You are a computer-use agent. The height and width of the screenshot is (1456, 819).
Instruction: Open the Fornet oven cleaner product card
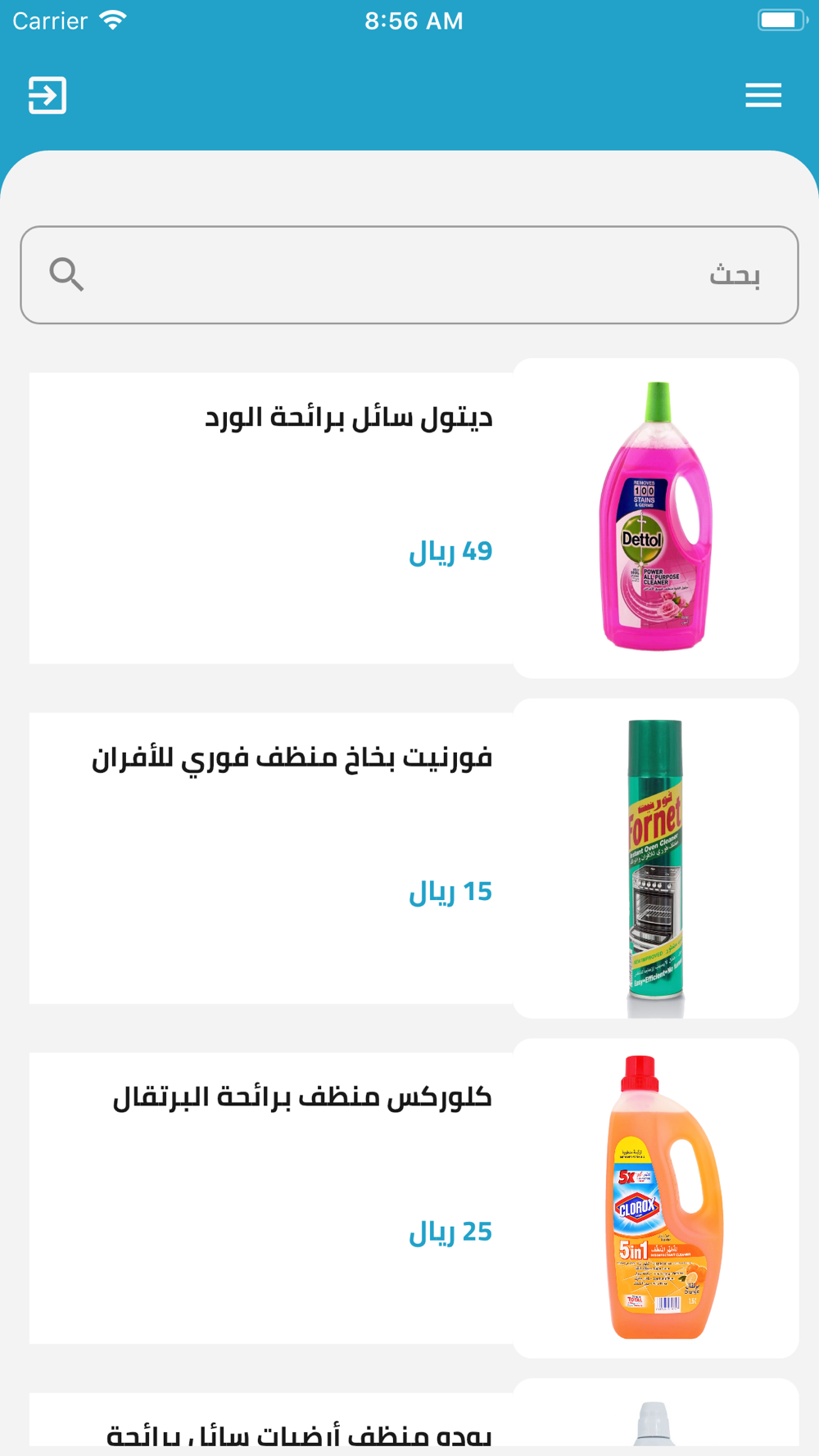[x=414, y=858]
